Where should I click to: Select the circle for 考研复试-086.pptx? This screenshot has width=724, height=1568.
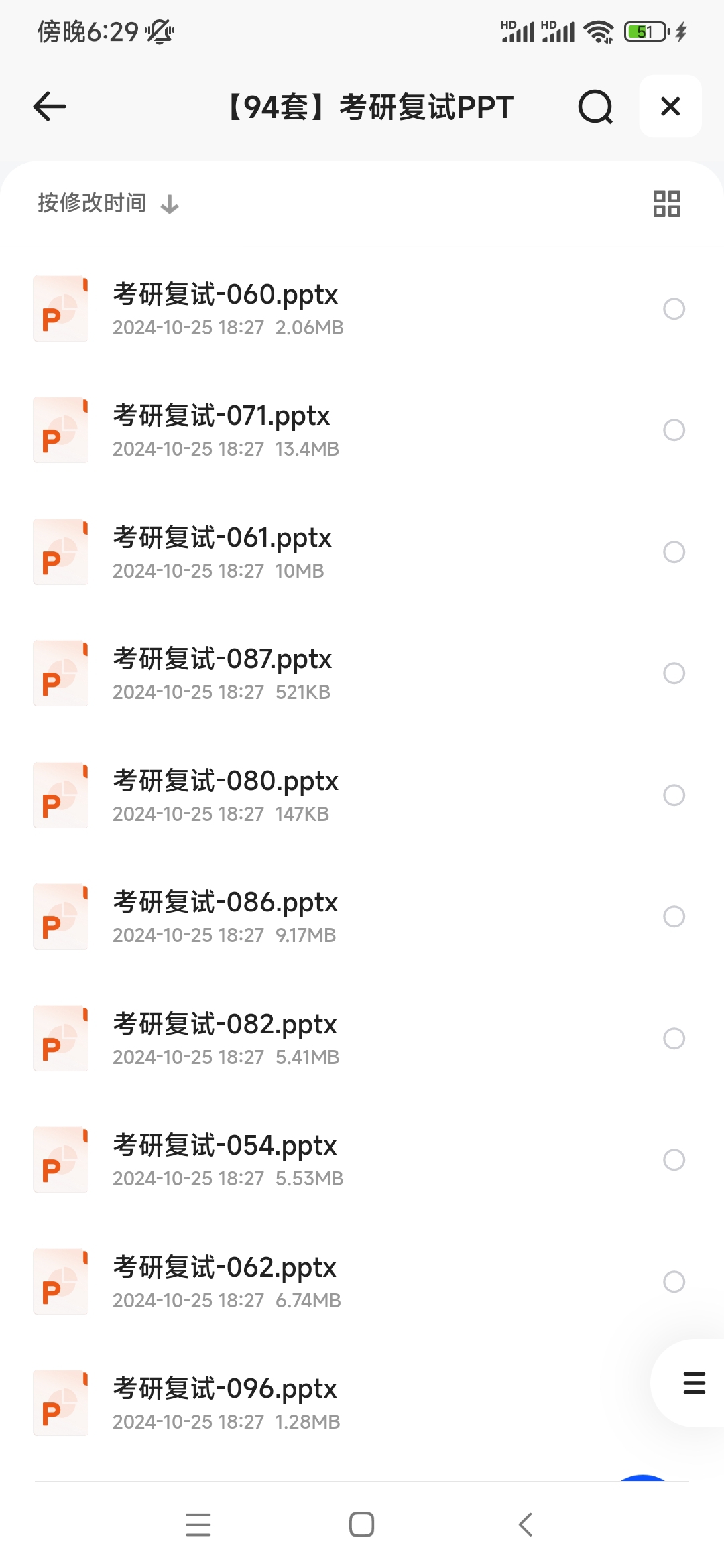coord(674,917)
